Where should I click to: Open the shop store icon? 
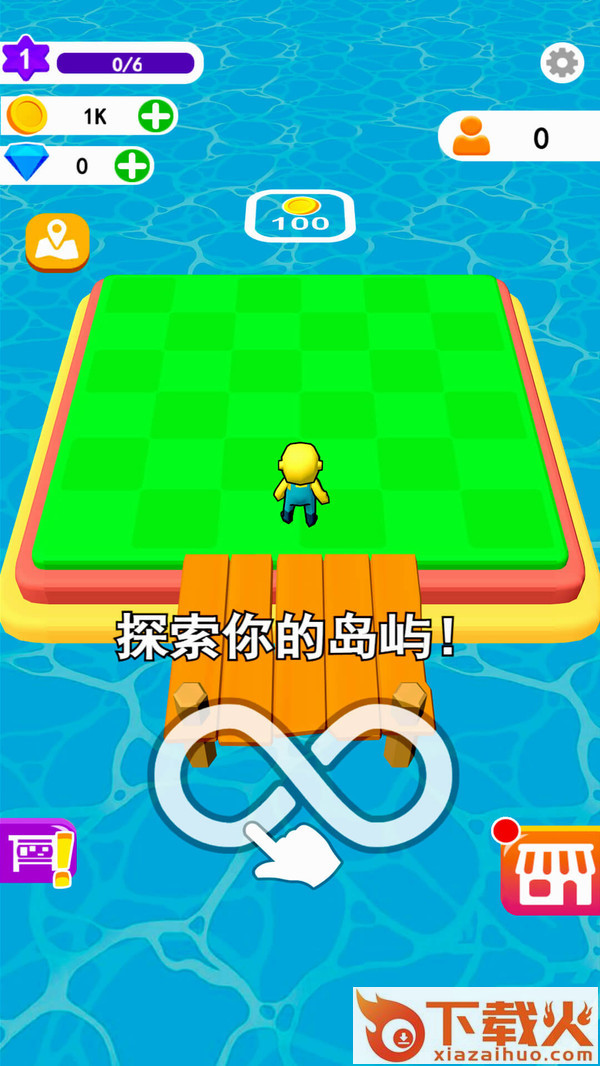click(549, 868)
